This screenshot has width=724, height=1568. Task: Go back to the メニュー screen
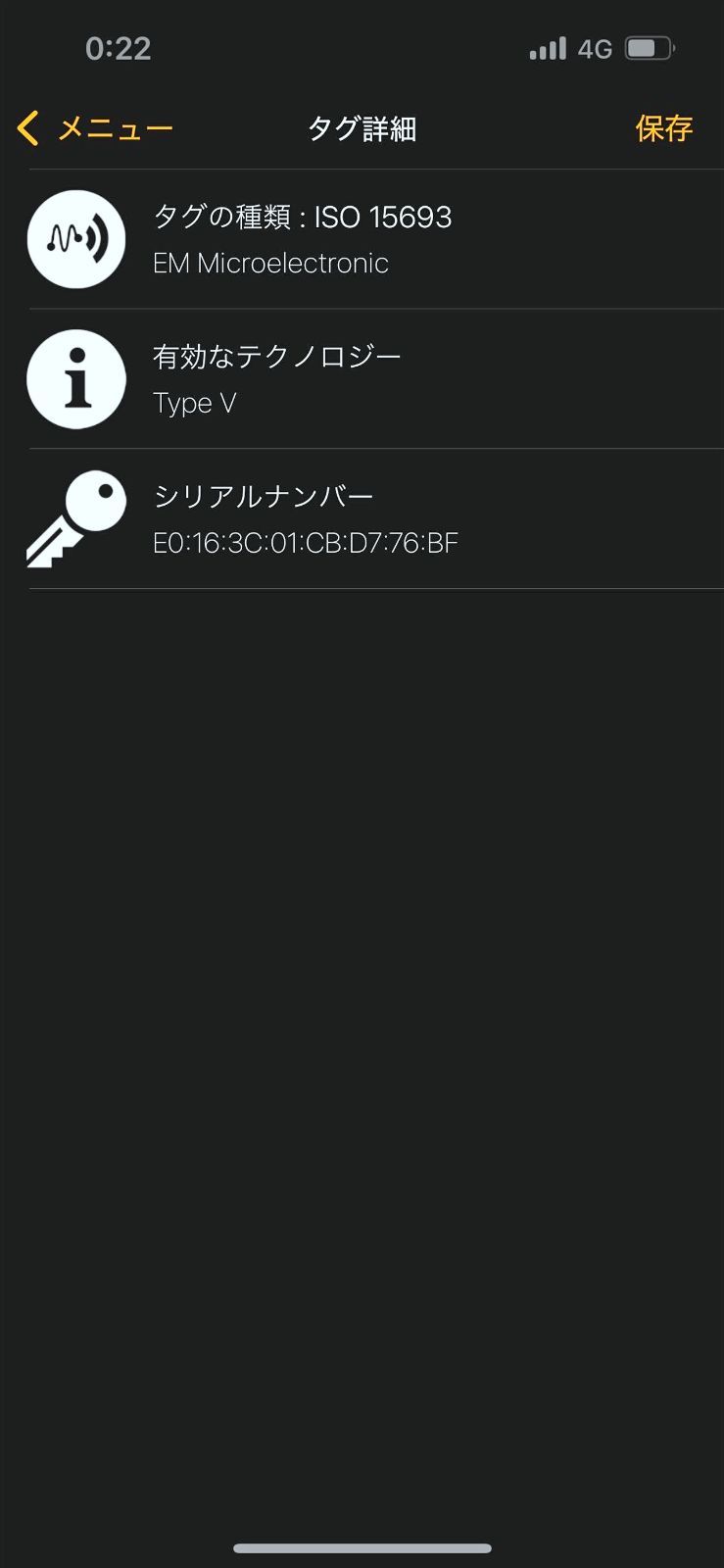point(95,128)
